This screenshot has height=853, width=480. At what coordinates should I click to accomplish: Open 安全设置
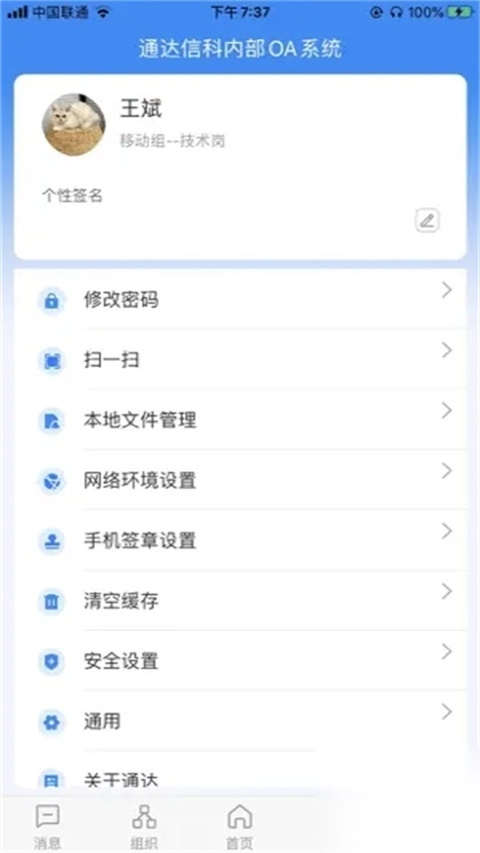[x=240, y=661]
